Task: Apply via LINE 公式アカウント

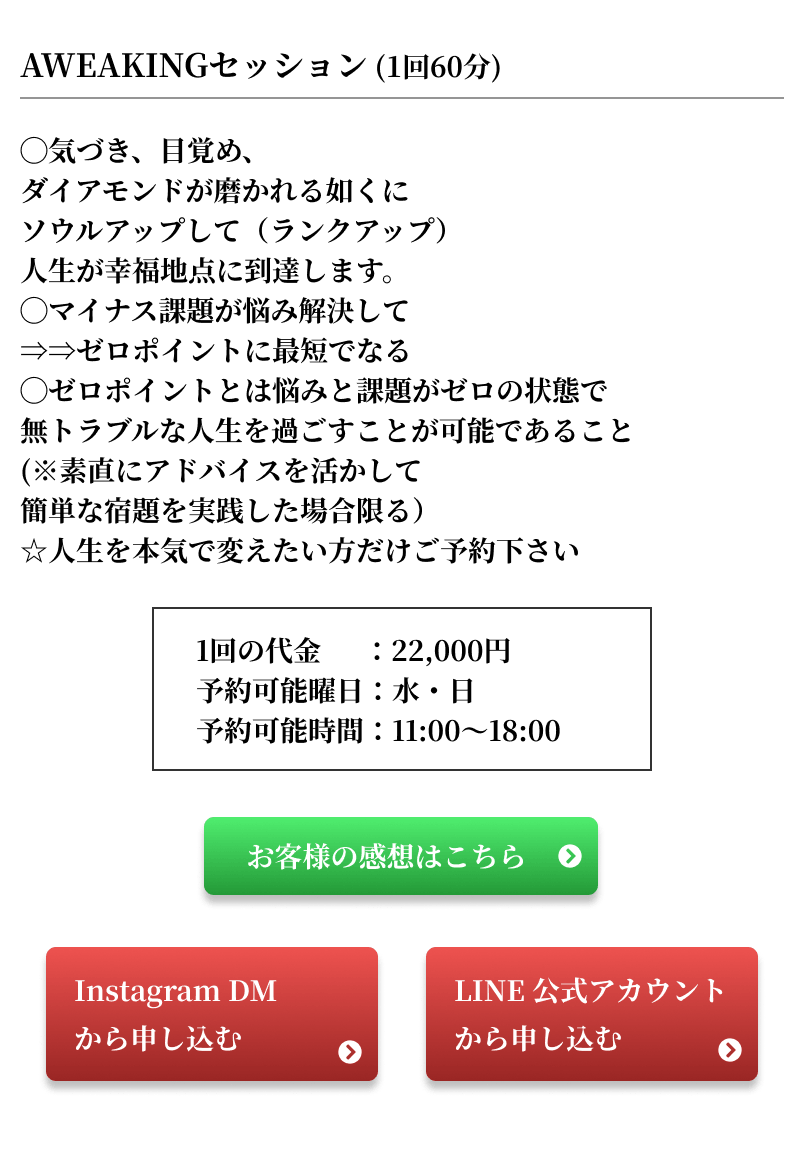Action: 592,1014
